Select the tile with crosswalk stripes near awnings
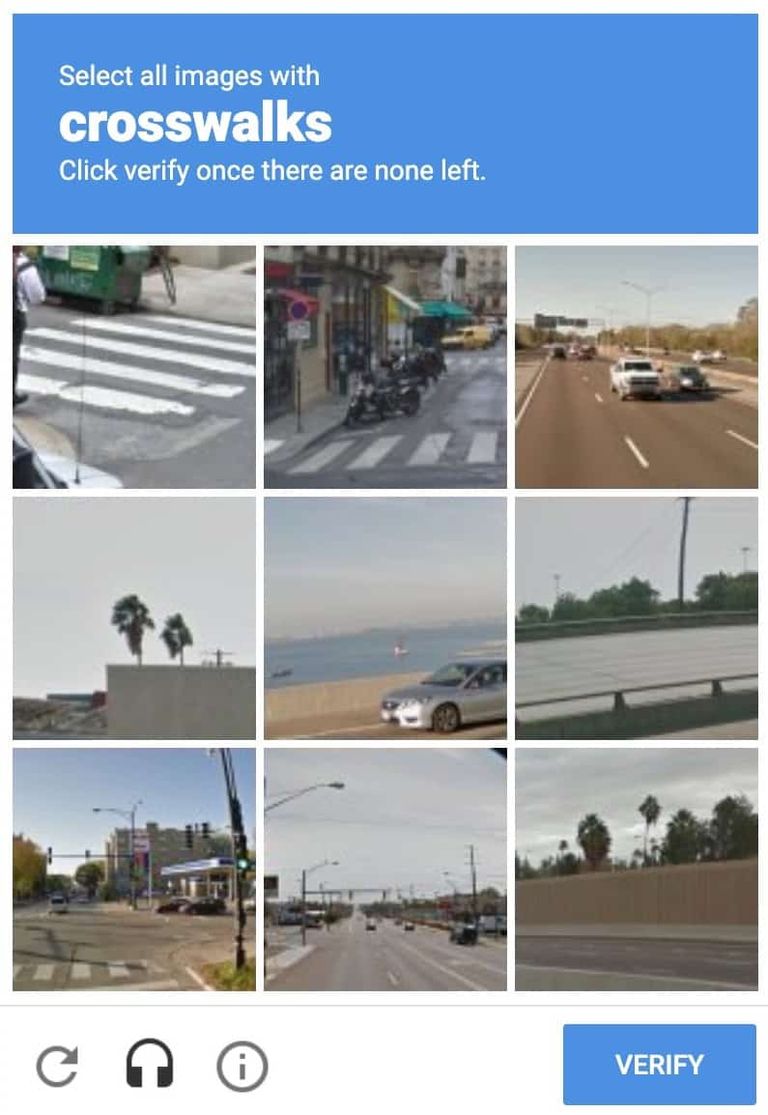The image size is (768, 1115). pyautogui.click(x=385, y=365)
